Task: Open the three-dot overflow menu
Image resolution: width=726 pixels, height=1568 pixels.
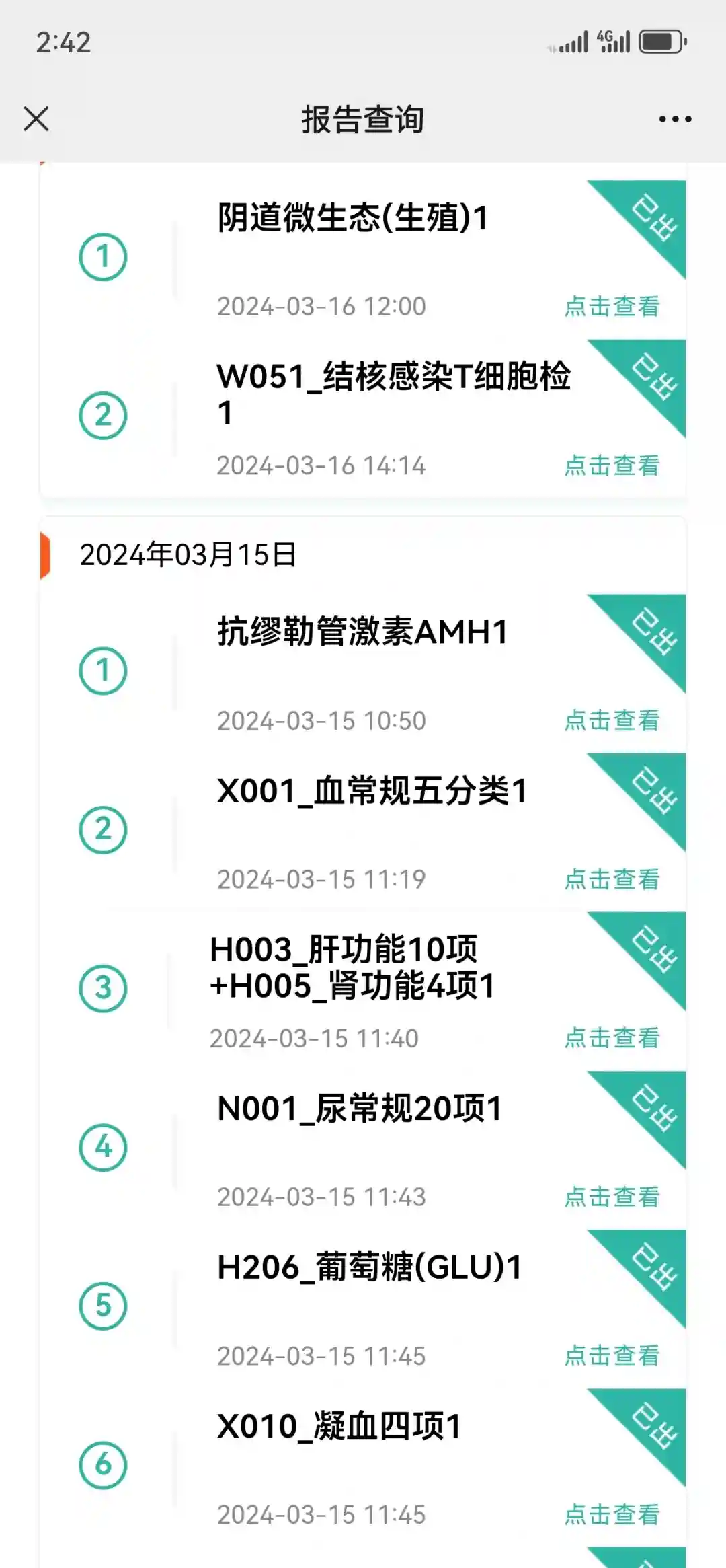Action: [675, 119]
